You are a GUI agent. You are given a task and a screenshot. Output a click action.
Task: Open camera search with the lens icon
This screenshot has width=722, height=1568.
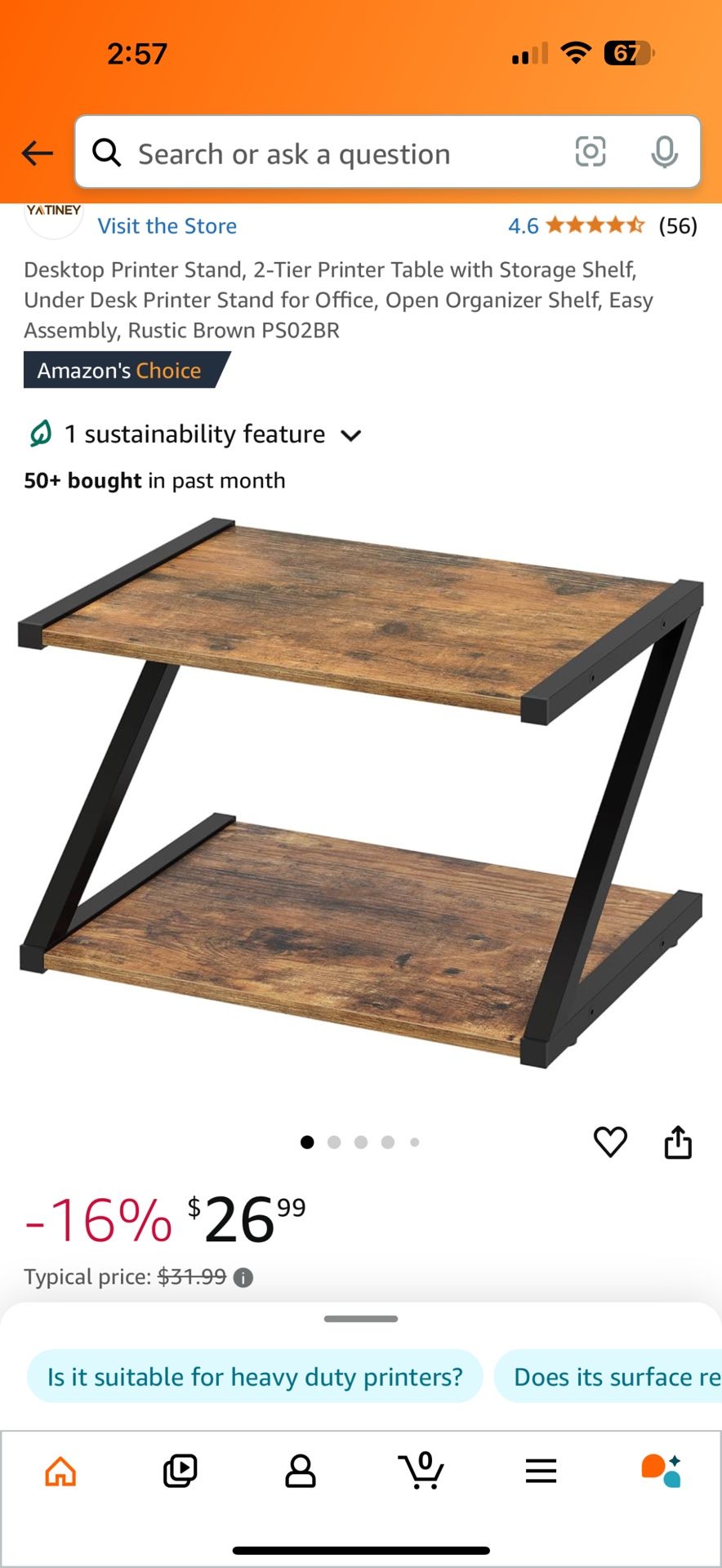(590, 153)
